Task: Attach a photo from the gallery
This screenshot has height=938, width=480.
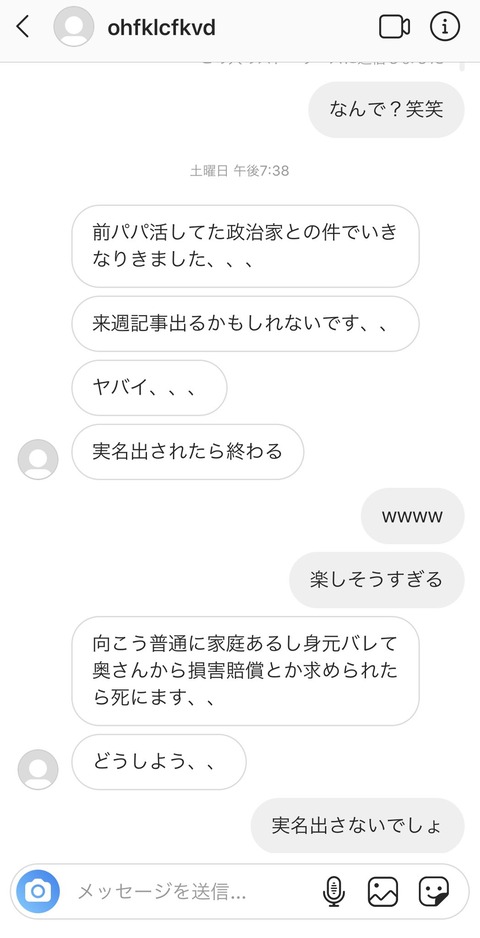Action: [383, 892]
